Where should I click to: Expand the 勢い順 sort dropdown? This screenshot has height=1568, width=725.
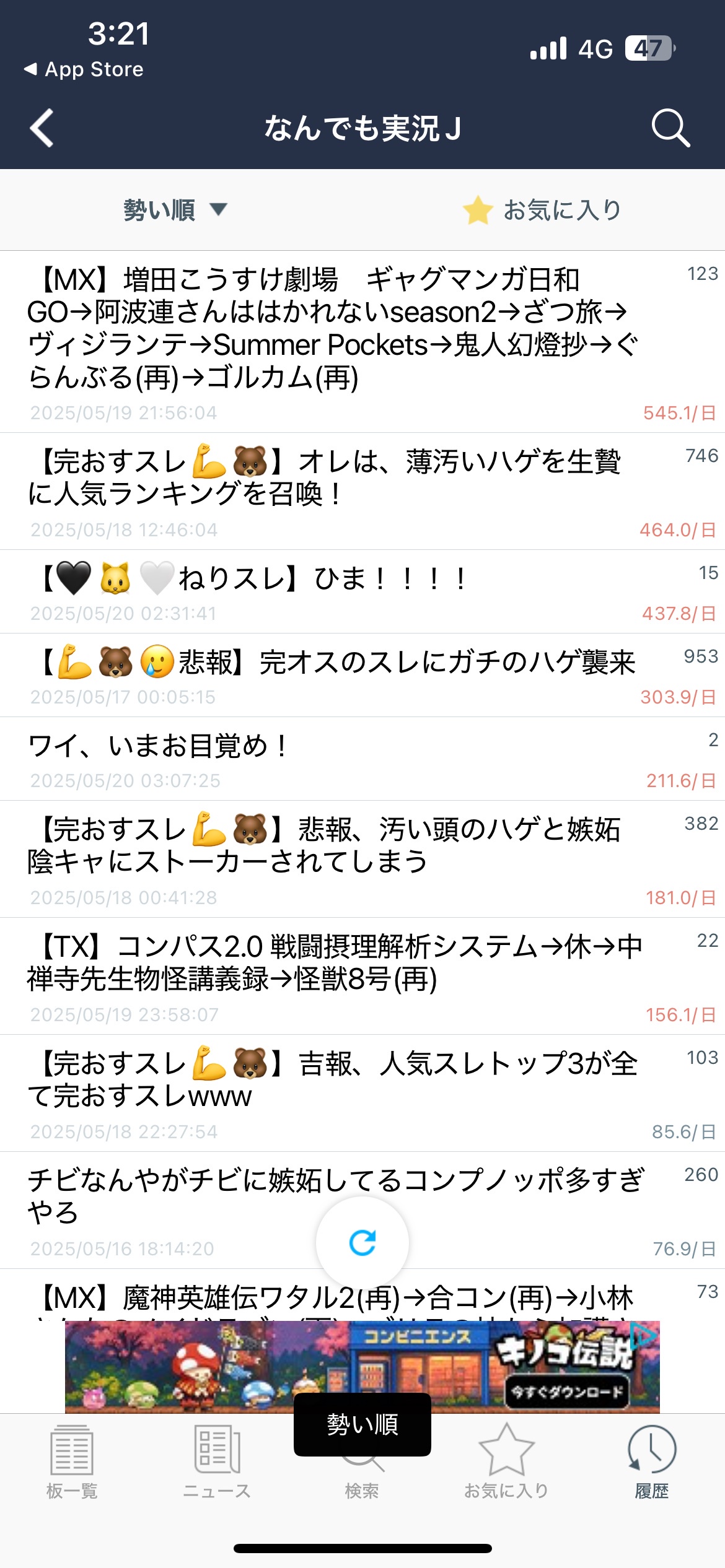(175, 210)
